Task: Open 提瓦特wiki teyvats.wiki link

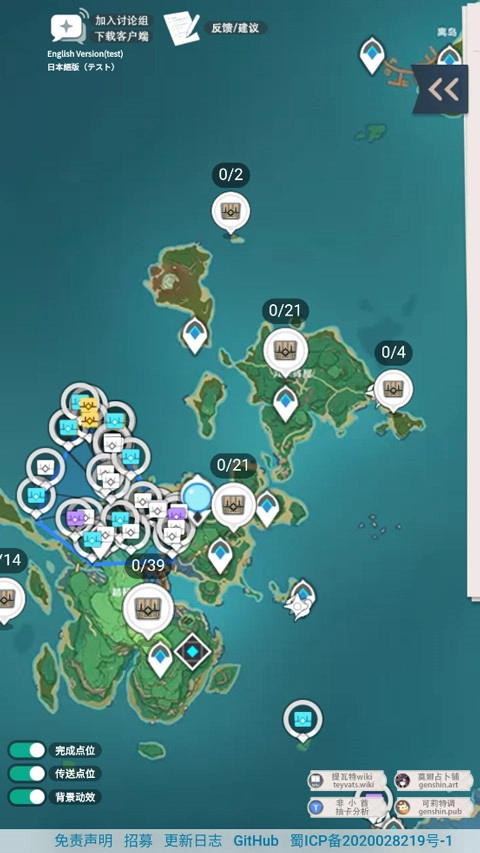Action: (347, 781)
